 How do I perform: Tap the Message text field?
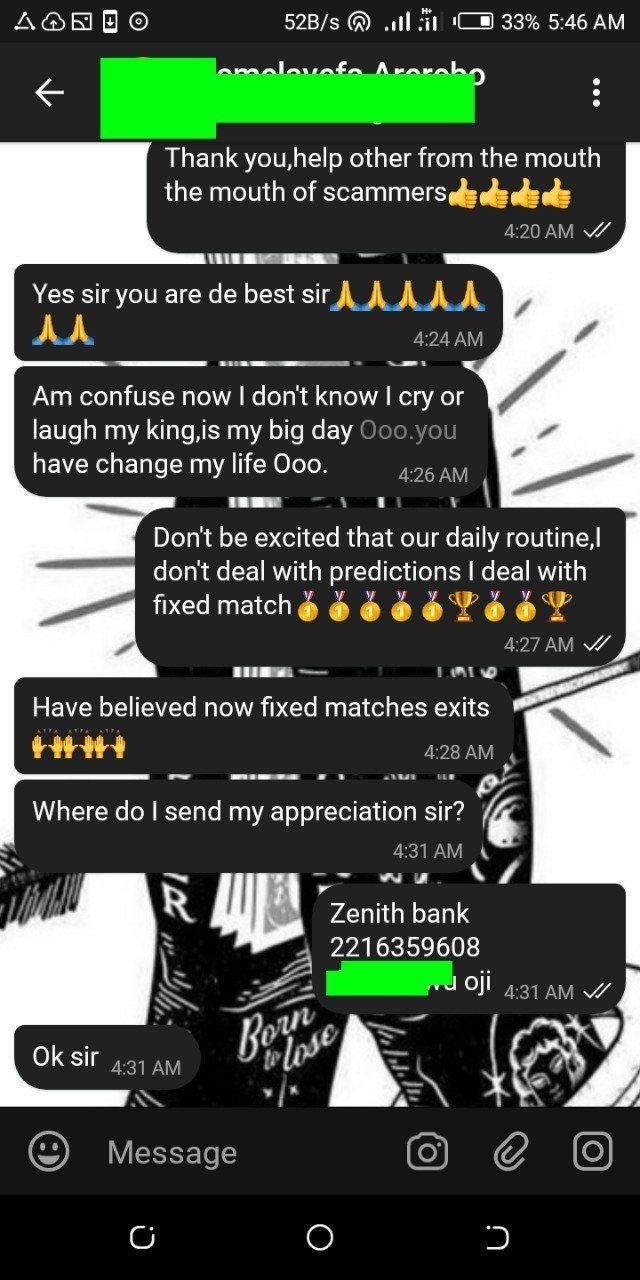pos(240,1152)
